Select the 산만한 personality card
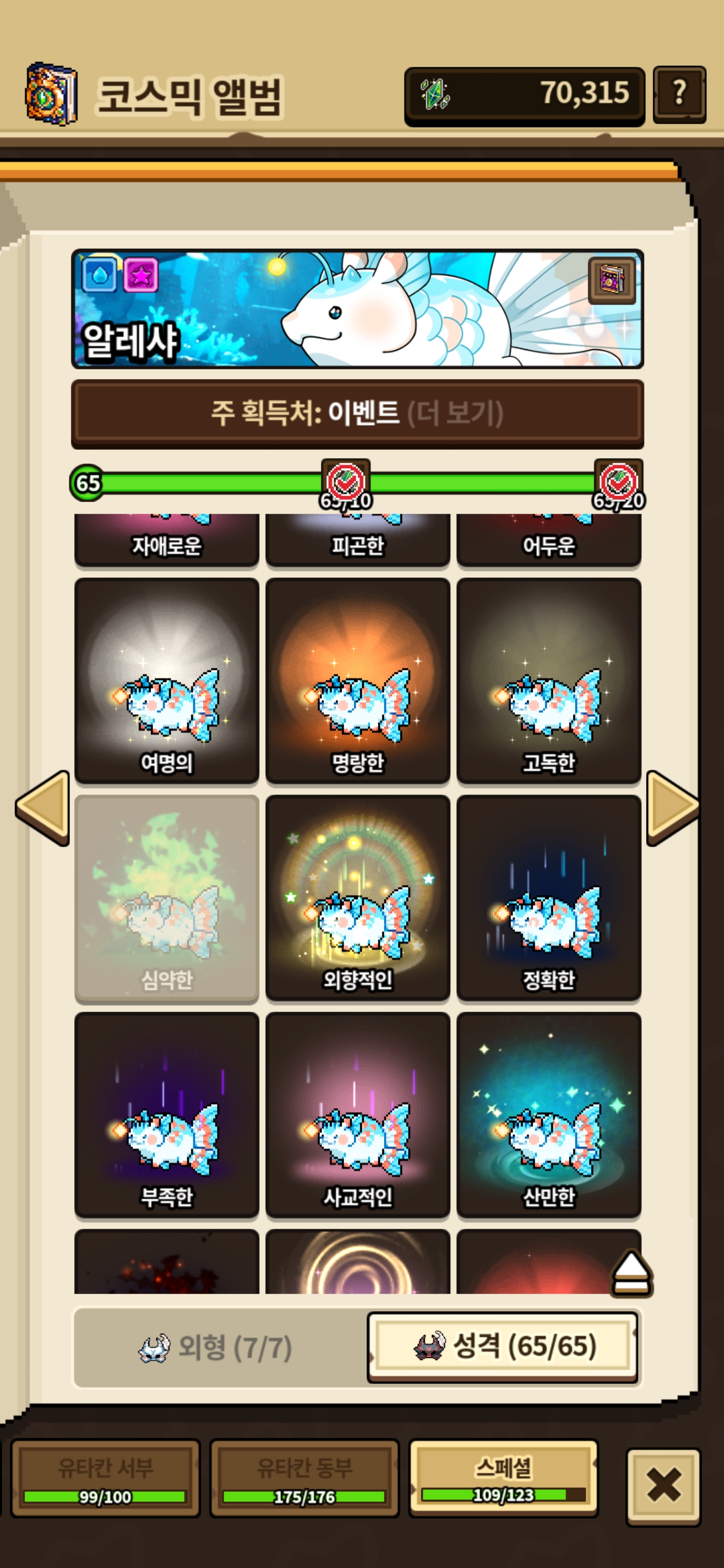This screenshot has width=724, height=1568. [x=549, y=1115]
